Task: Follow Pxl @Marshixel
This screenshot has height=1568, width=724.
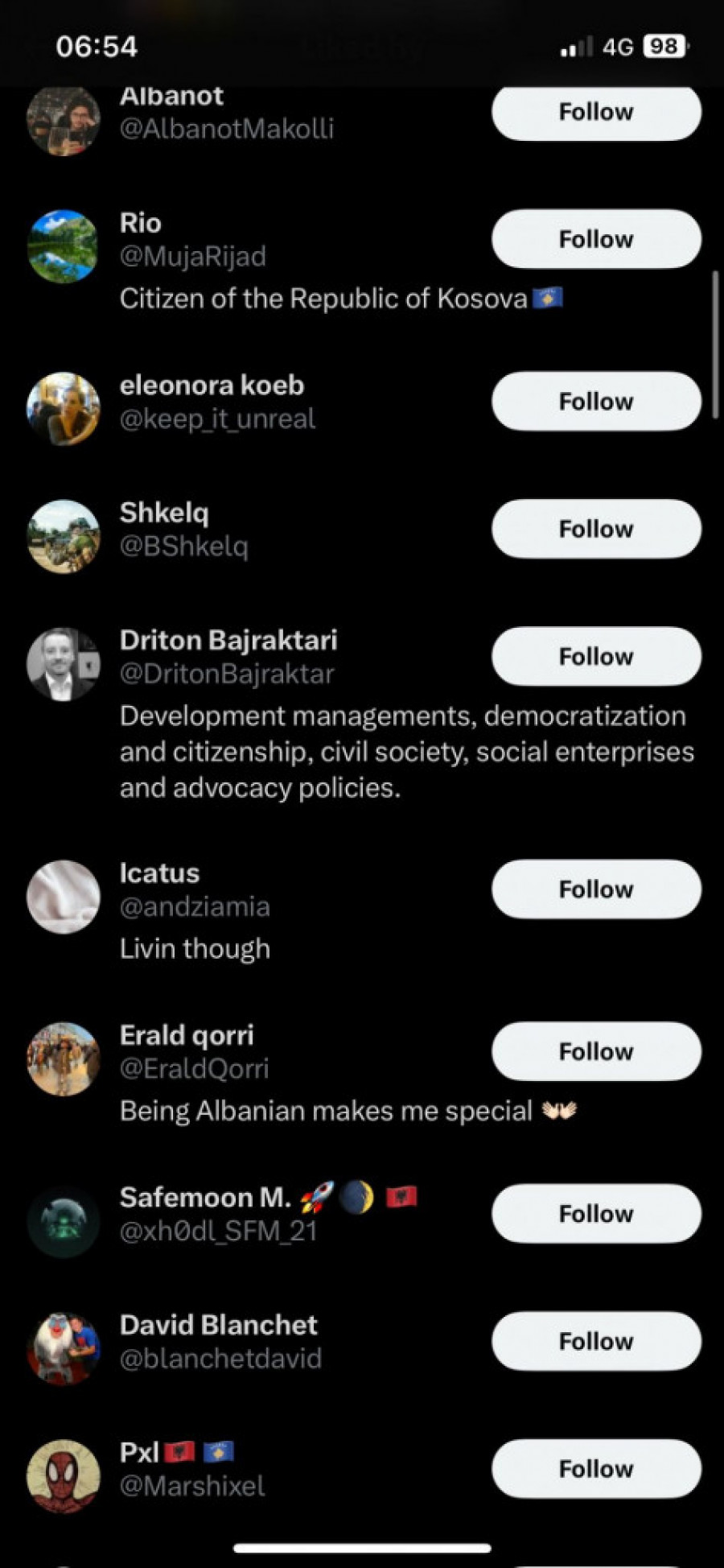Action: coord(596,1469)
